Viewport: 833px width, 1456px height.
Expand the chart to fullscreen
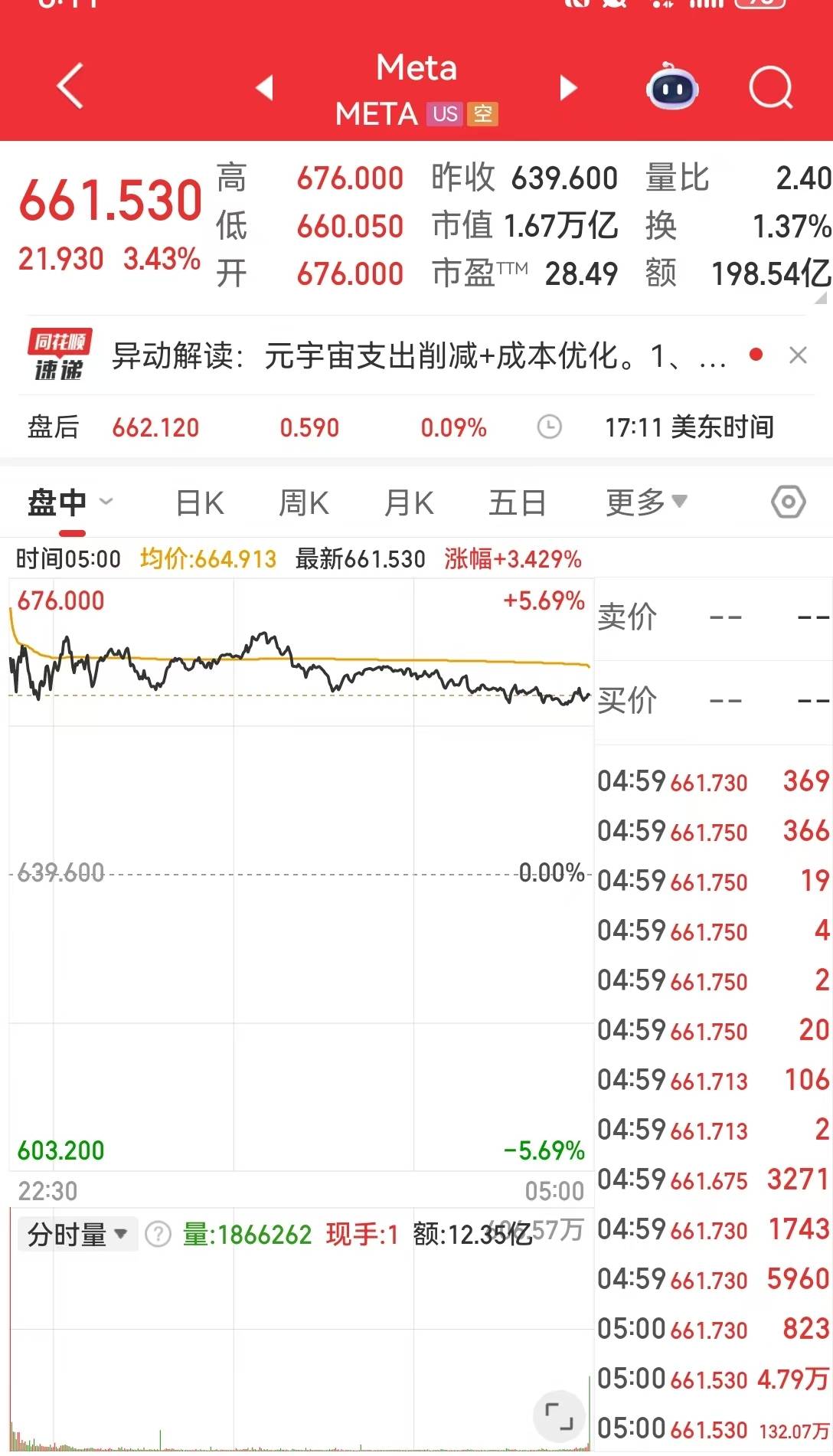[559, 1416]
